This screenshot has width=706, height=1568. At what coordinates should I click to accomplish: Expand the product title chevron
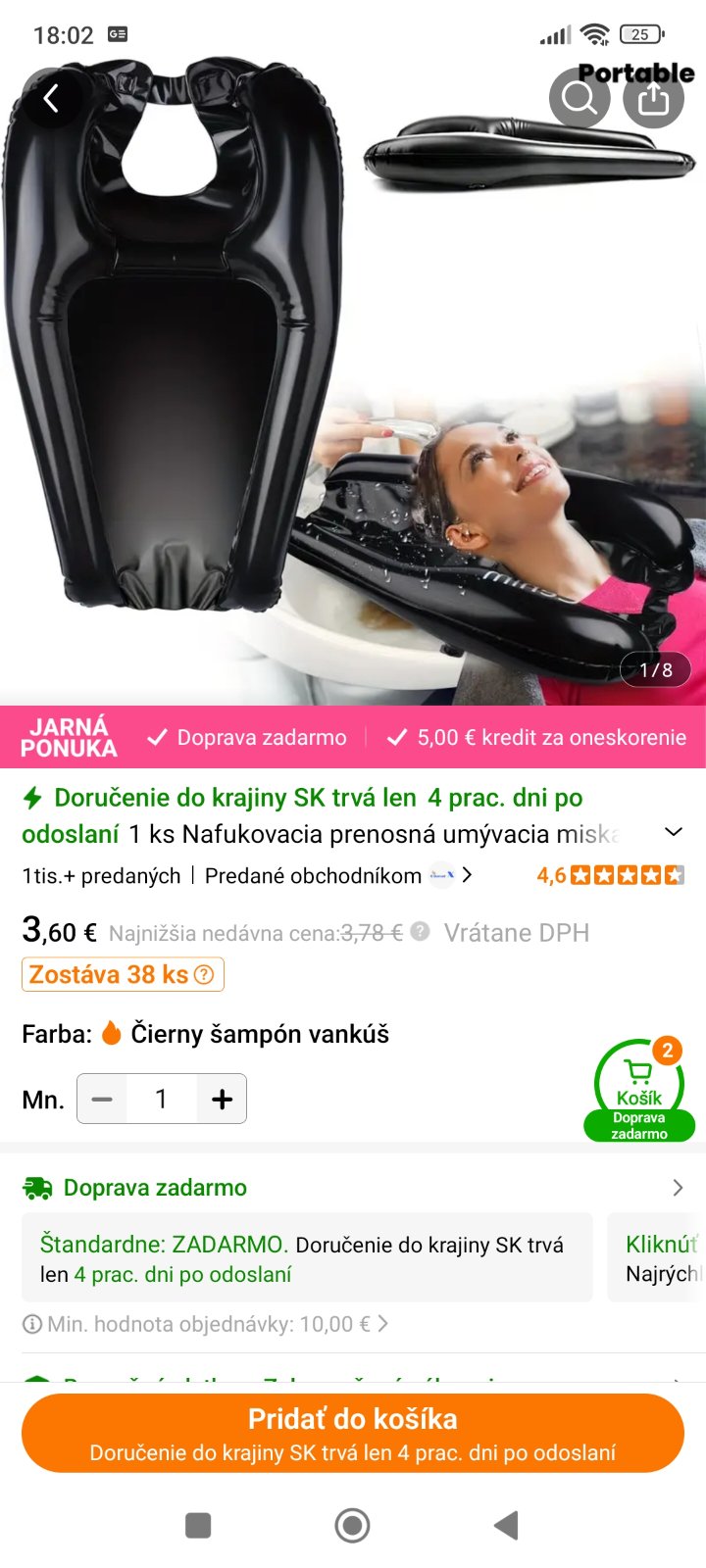point(673,832)
